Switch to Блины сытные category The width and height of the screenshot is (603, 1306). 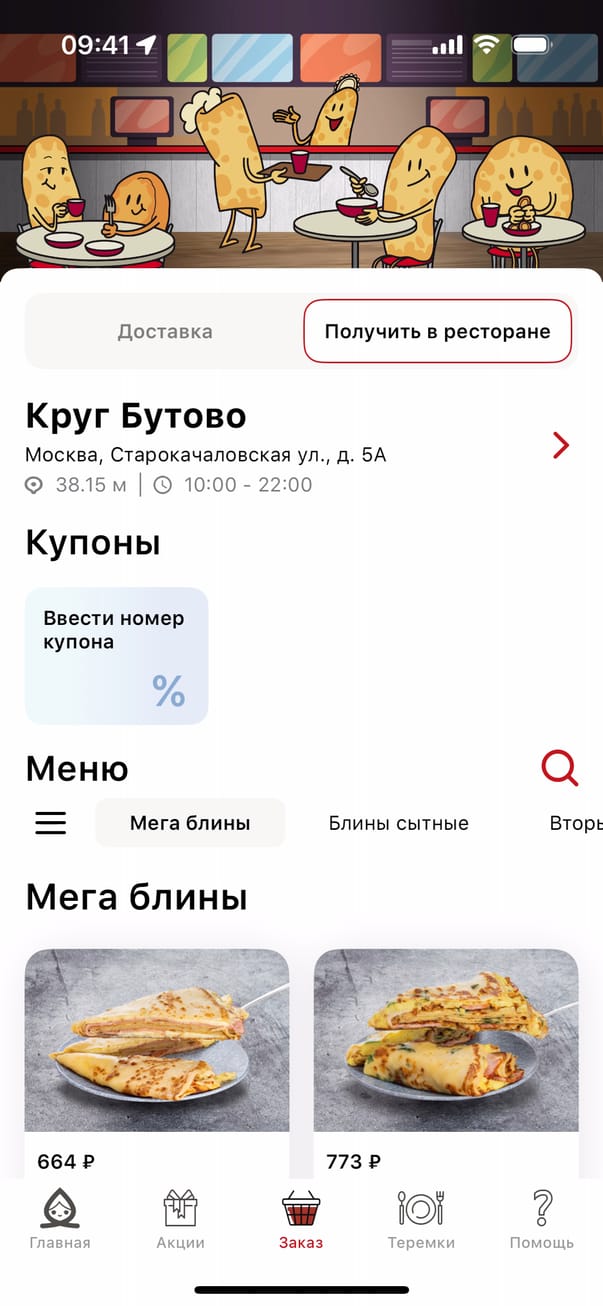[x=398, y=823]
